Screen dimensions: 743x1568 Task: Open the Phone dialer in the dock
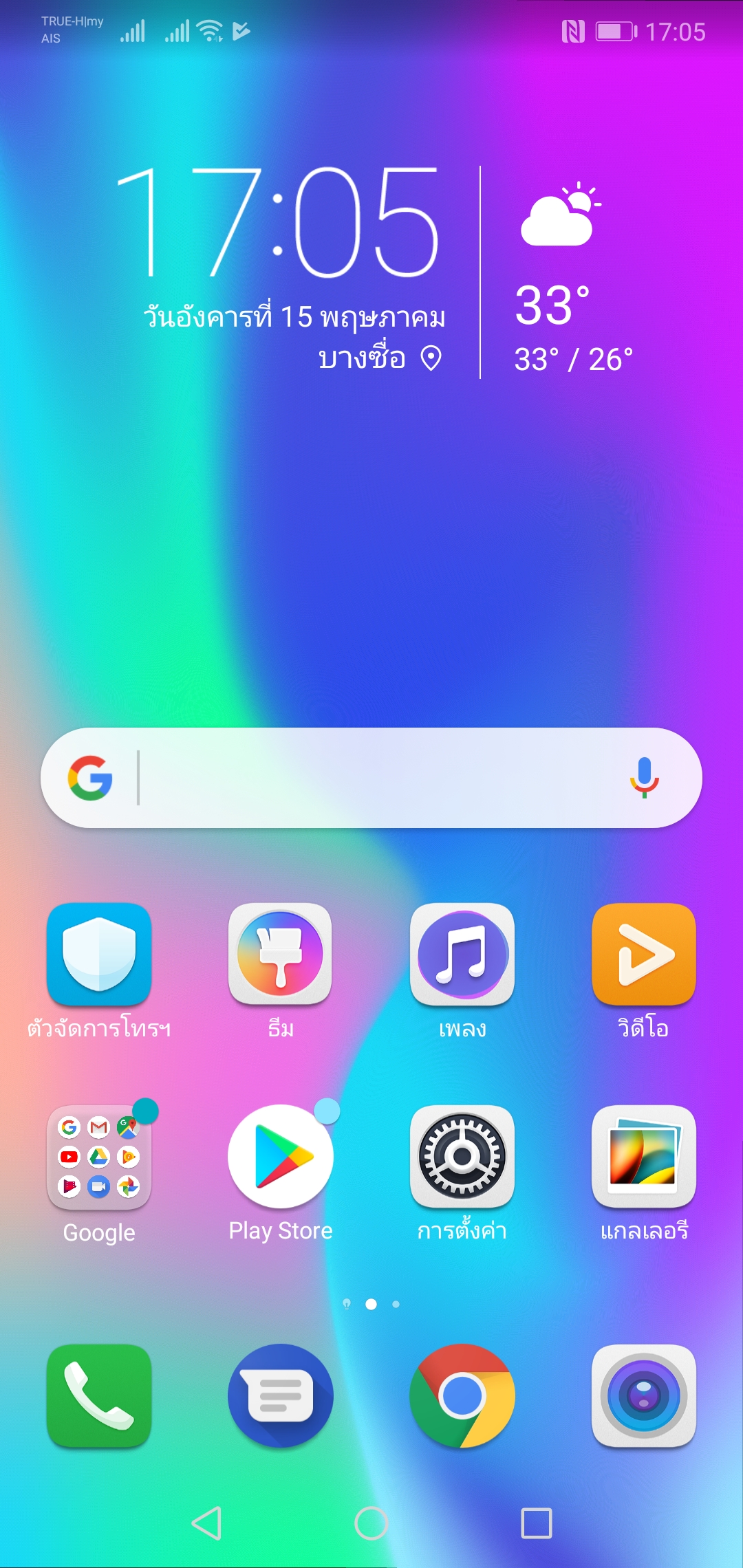tap(99, 1396)
